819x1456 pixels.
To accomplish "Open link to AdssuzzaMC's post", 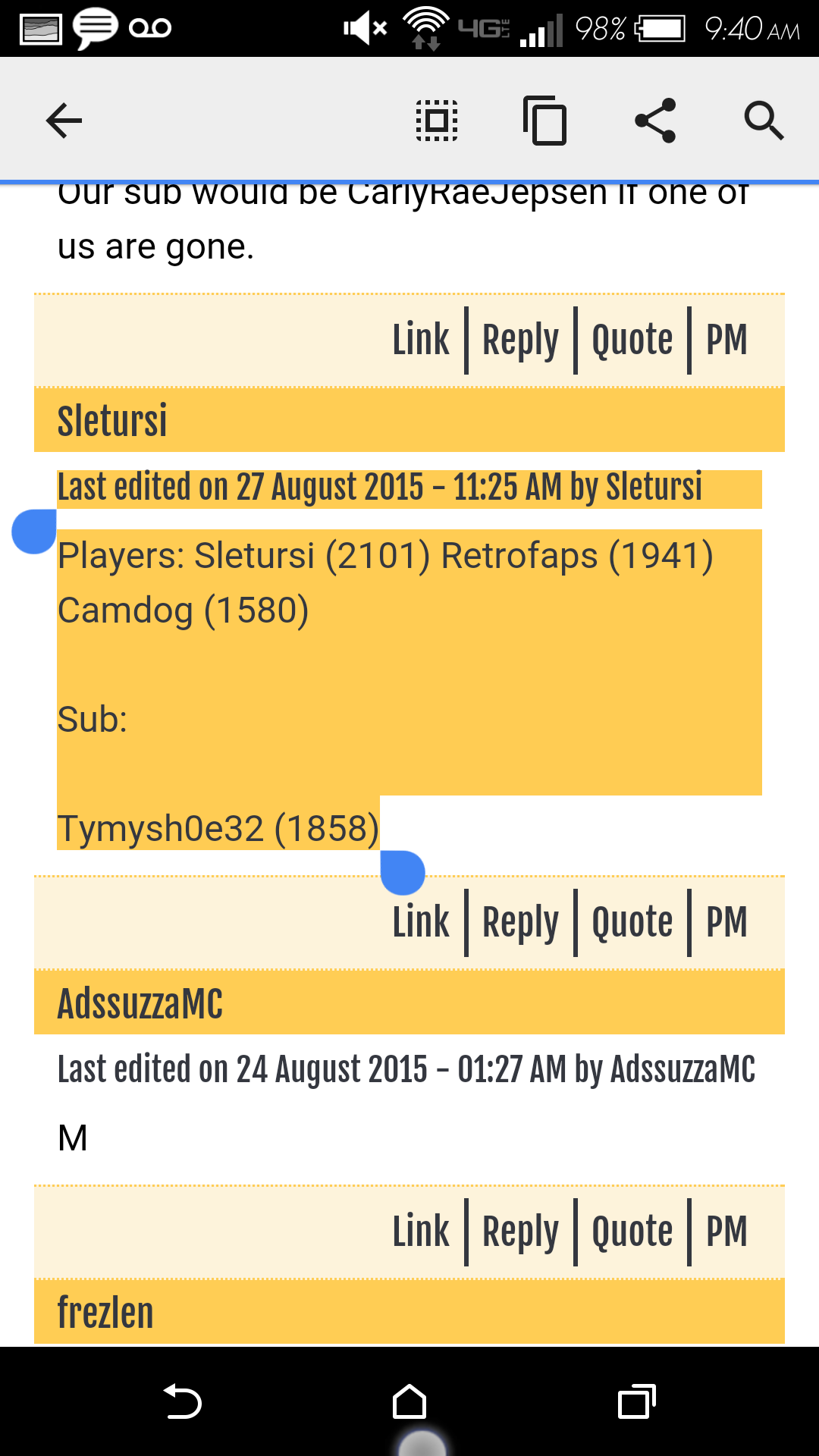I will pyautogui.click(x=421, y=1232).
